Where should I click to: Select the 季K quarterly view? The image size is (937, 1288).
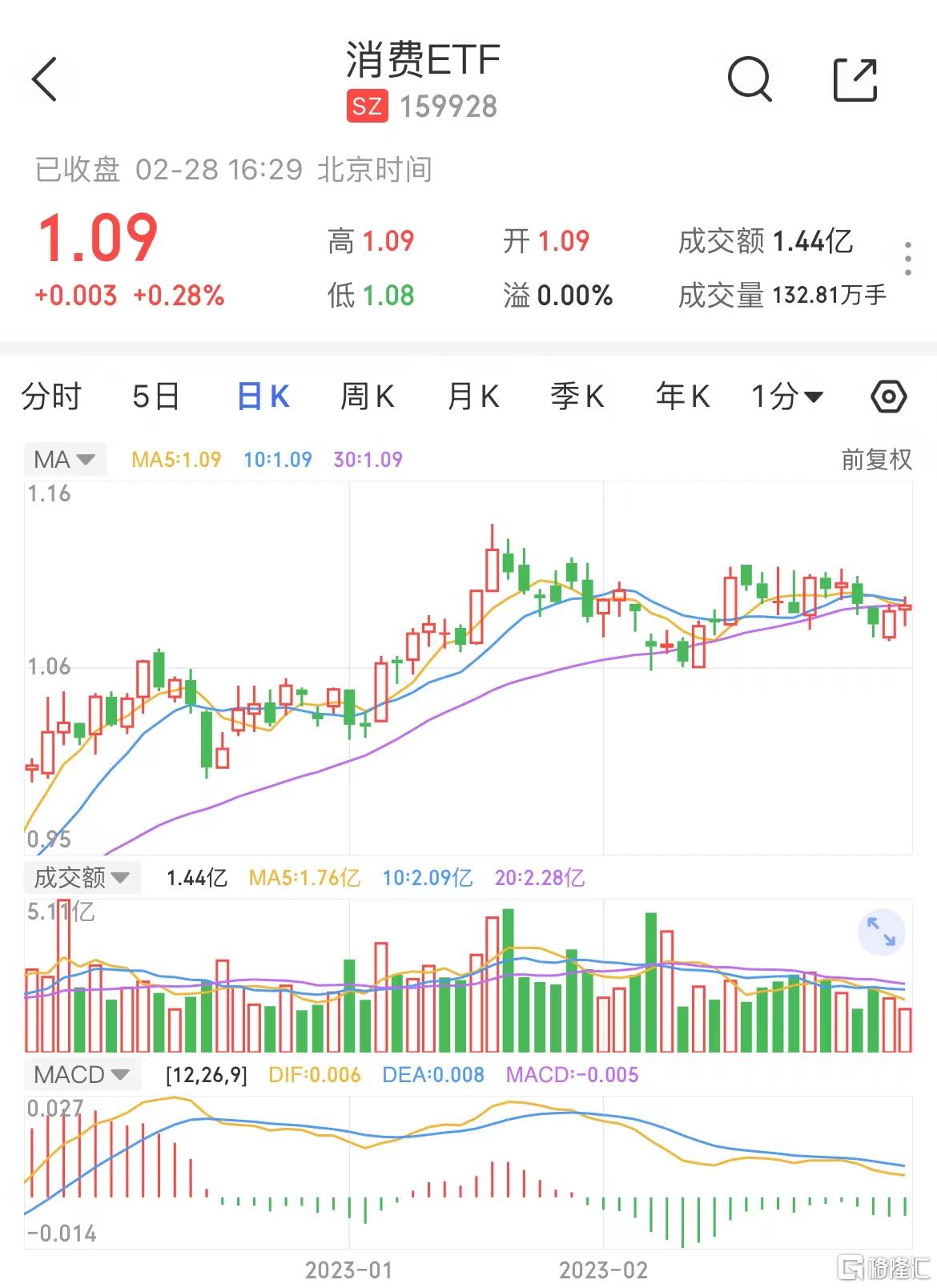(577, 396)
